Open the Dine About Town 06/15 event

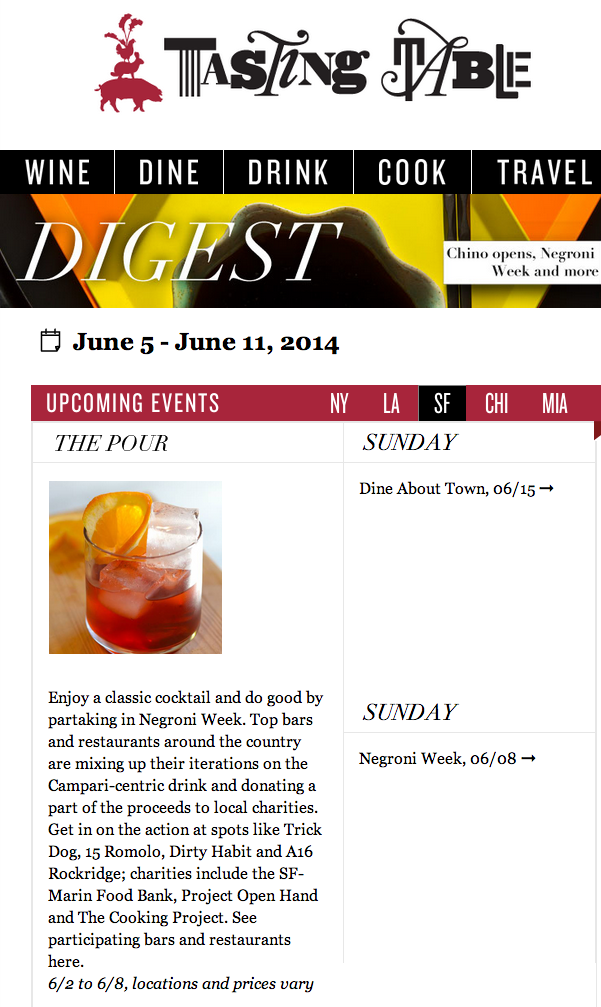coord(456,489)
